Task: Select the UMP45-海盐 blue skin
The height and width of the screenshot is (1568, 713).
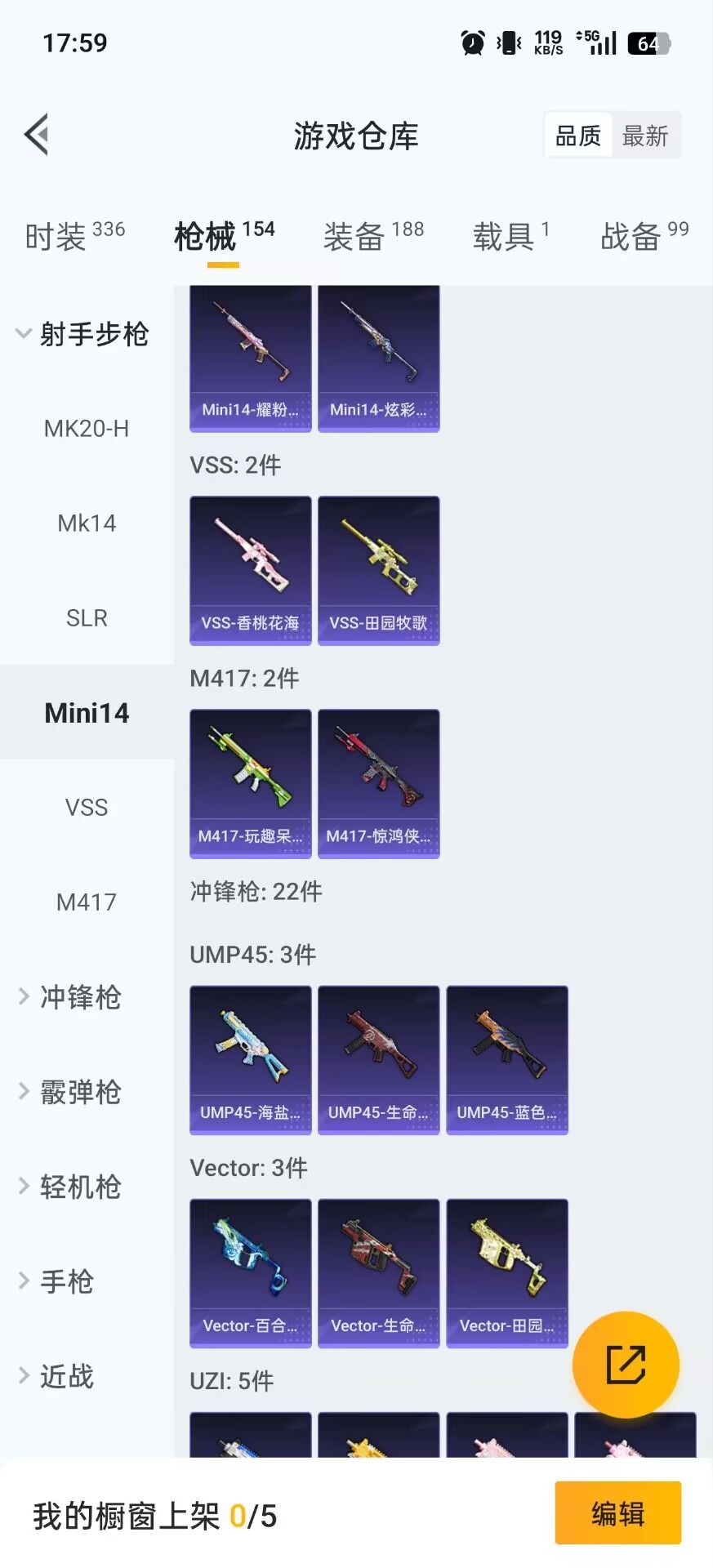Action: click(249, 1059)
